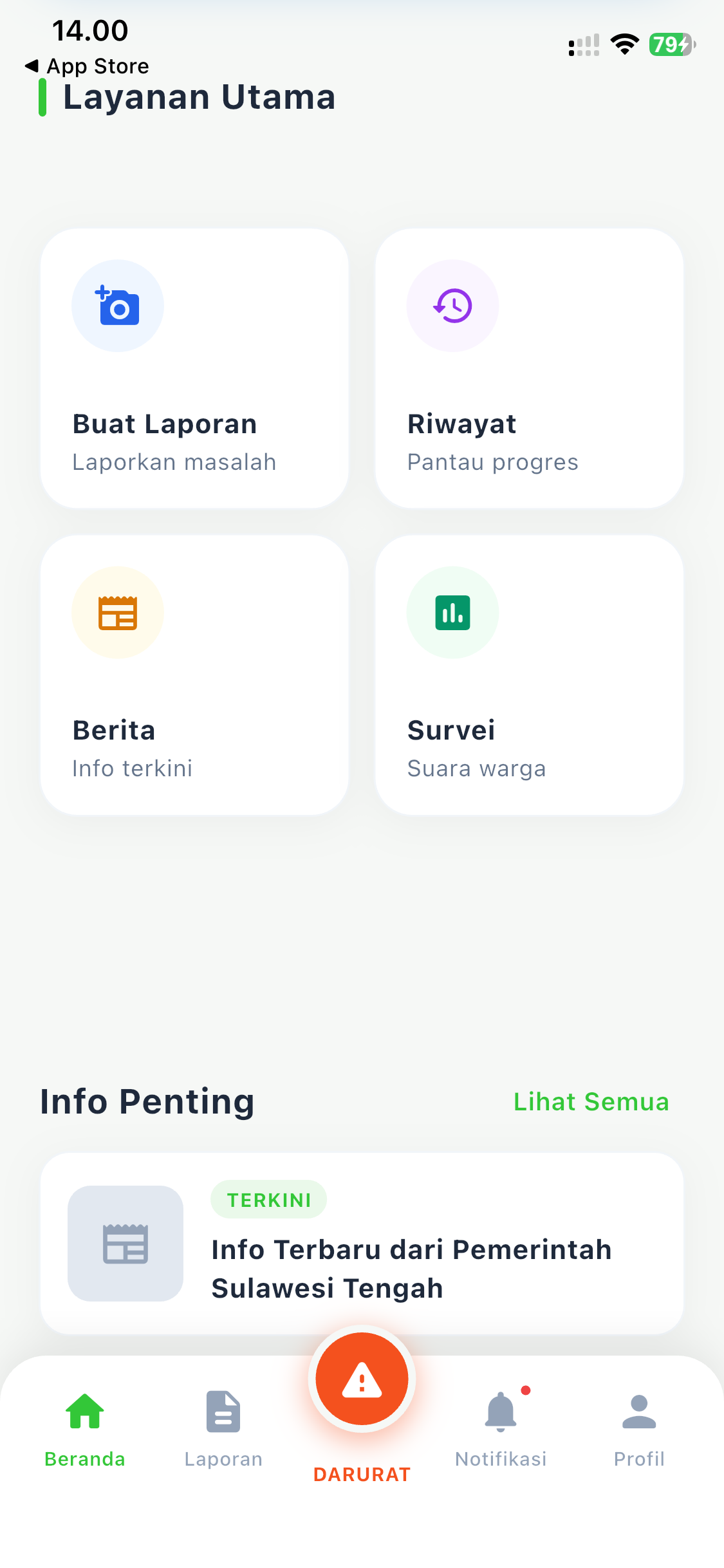This screenshot has width=724, height=1568.
Task: Open Lihat Semua link
Action: tap(591, 1102)
